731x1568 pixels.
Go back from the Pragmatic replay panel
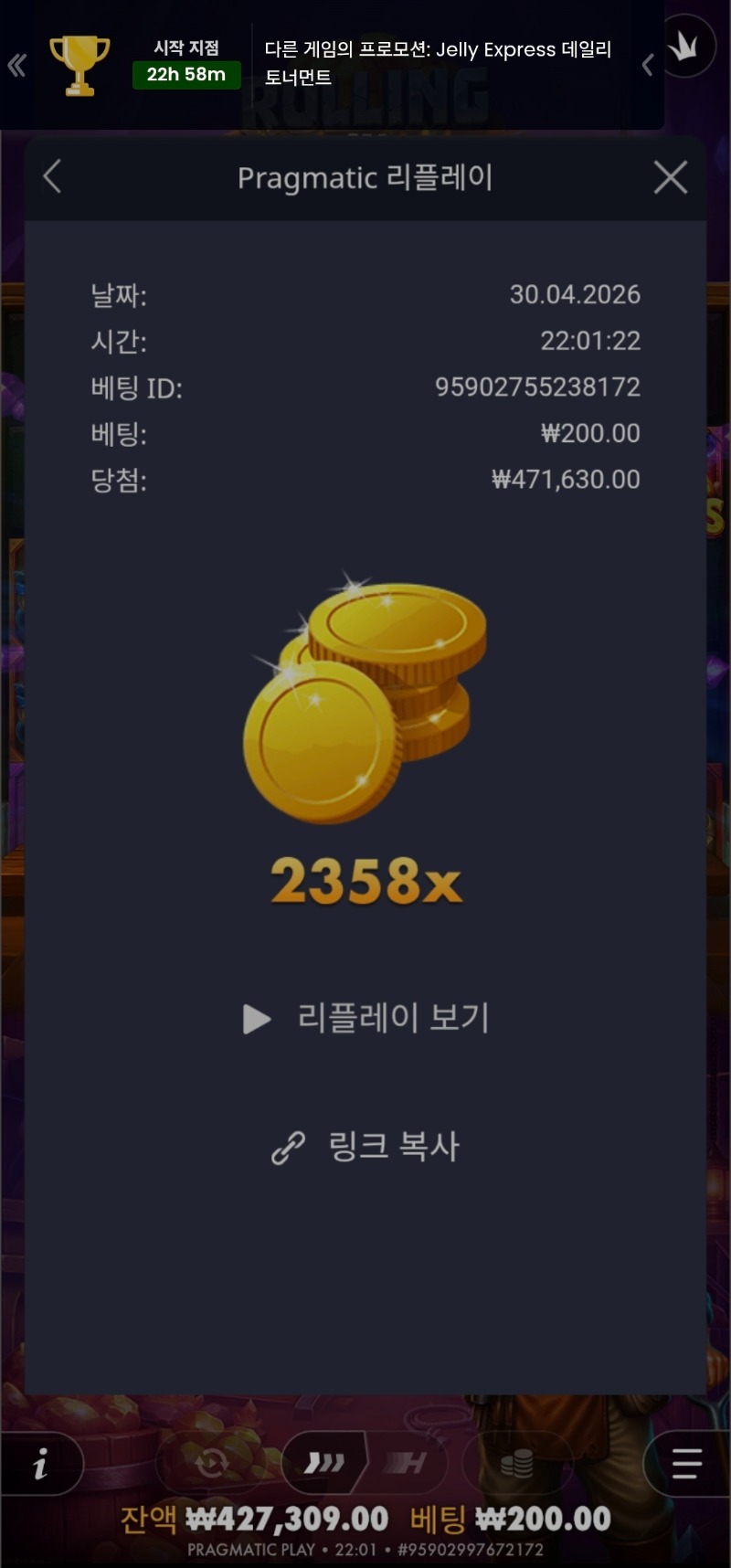point(53,177)
